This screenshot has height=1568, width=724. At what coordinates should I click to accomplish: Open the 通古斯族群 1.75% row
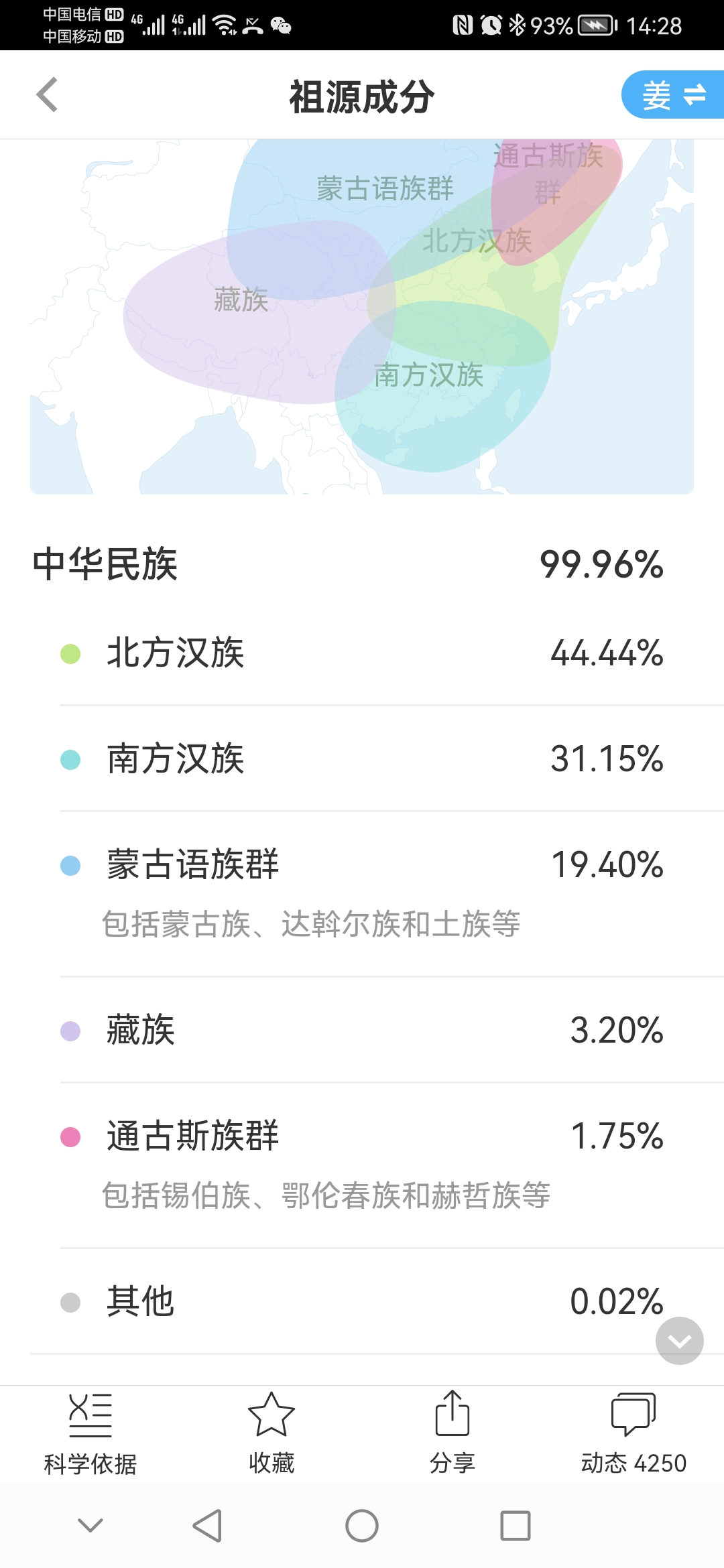click(362, 1165)
